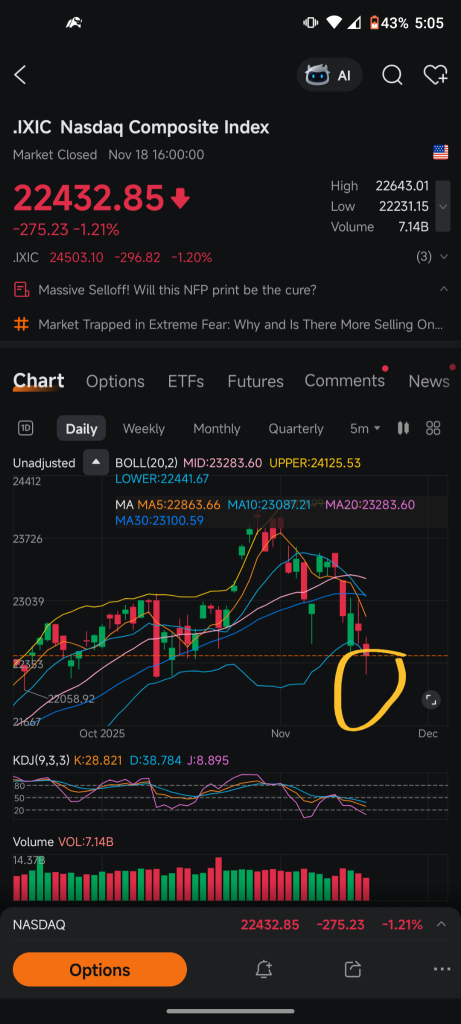Select the Weekly chart interval
Viewport: 461px width, 1024px height.
tap(144, 429)
